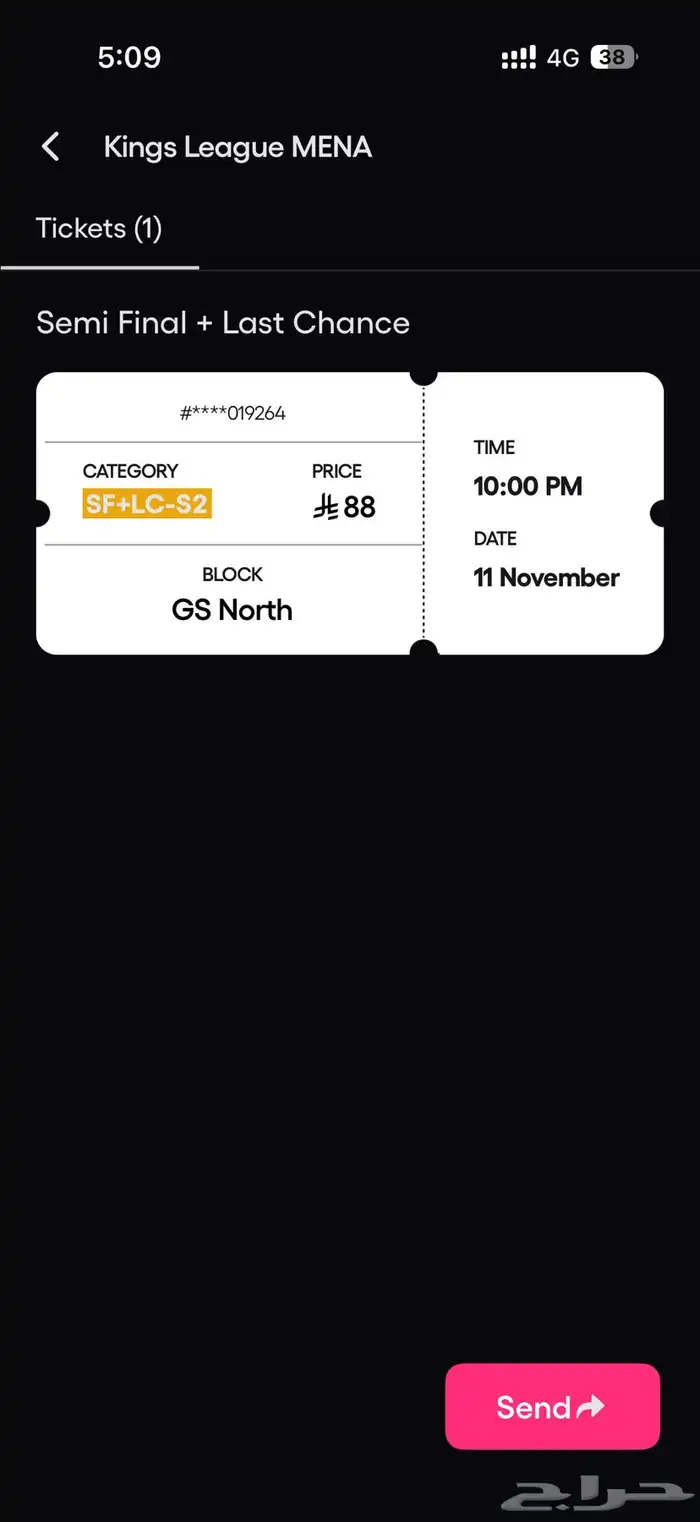This screenshot has height=1522, width=700.
Task: Tap the pink Send button
Action: 552,1406
